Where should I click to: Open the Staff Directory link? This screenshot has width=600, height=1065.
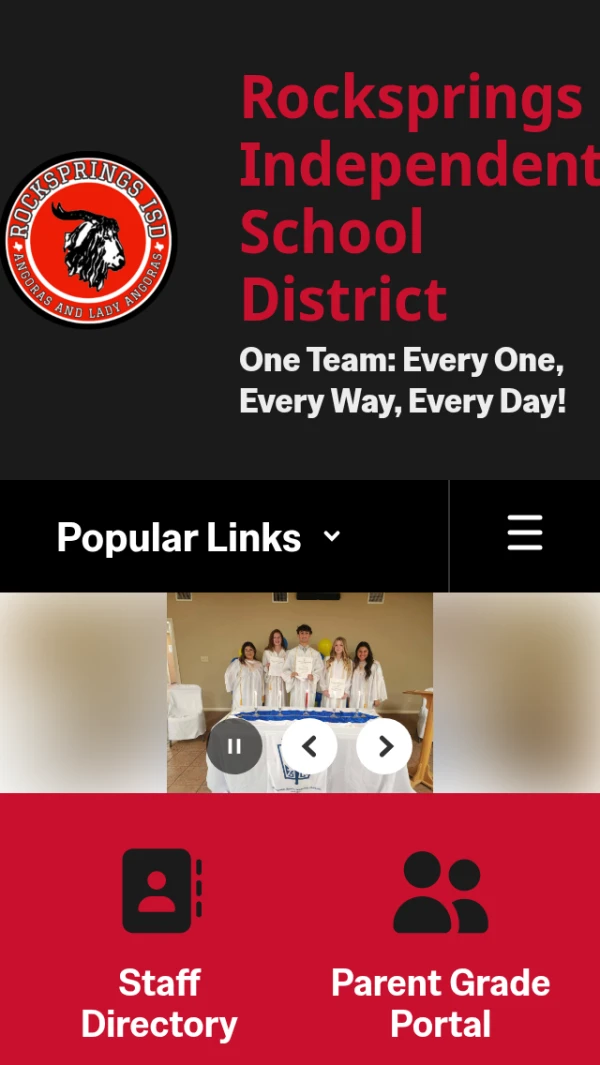coord(160,945)
